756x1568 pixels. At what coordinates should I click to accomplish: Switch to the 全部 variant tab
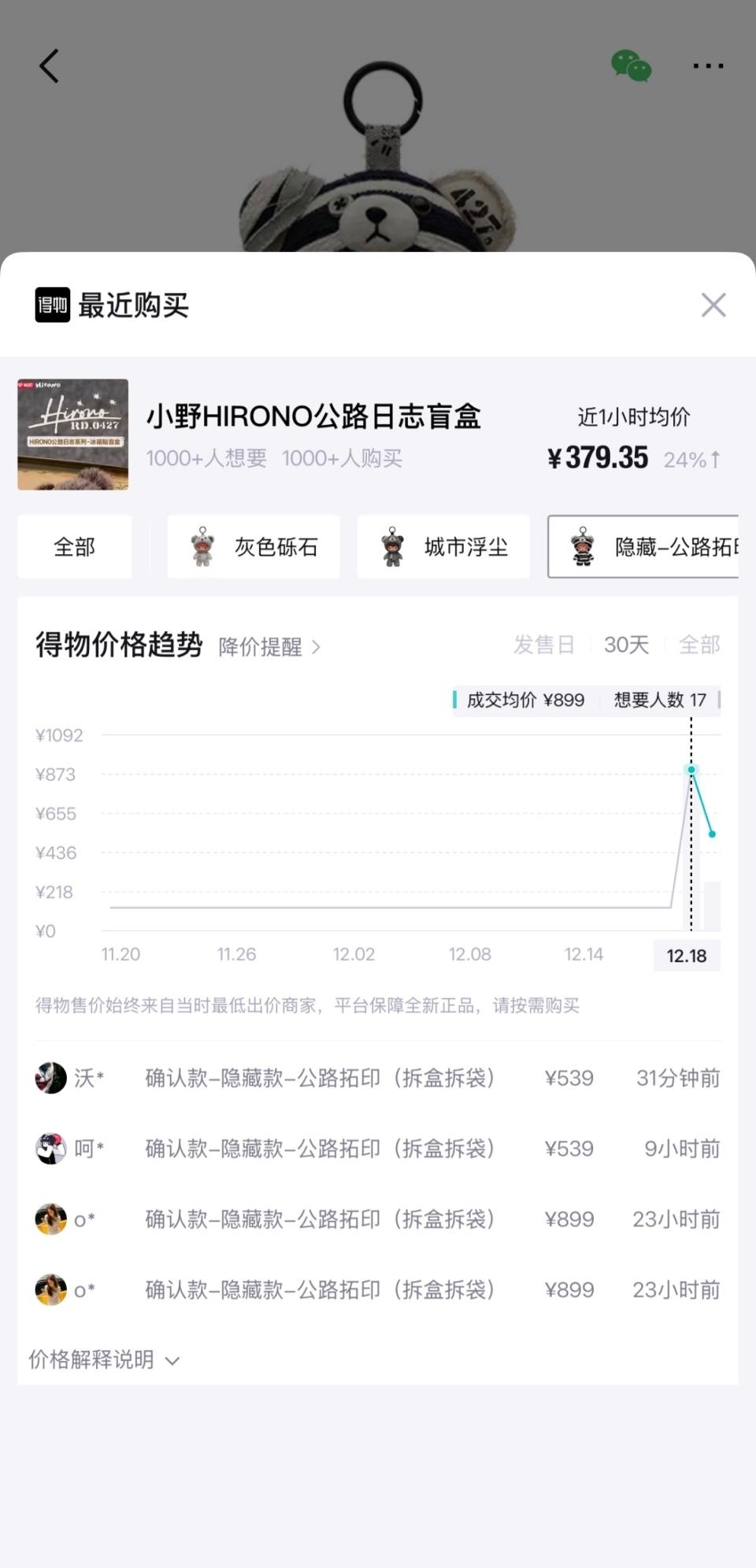(74, 546)
